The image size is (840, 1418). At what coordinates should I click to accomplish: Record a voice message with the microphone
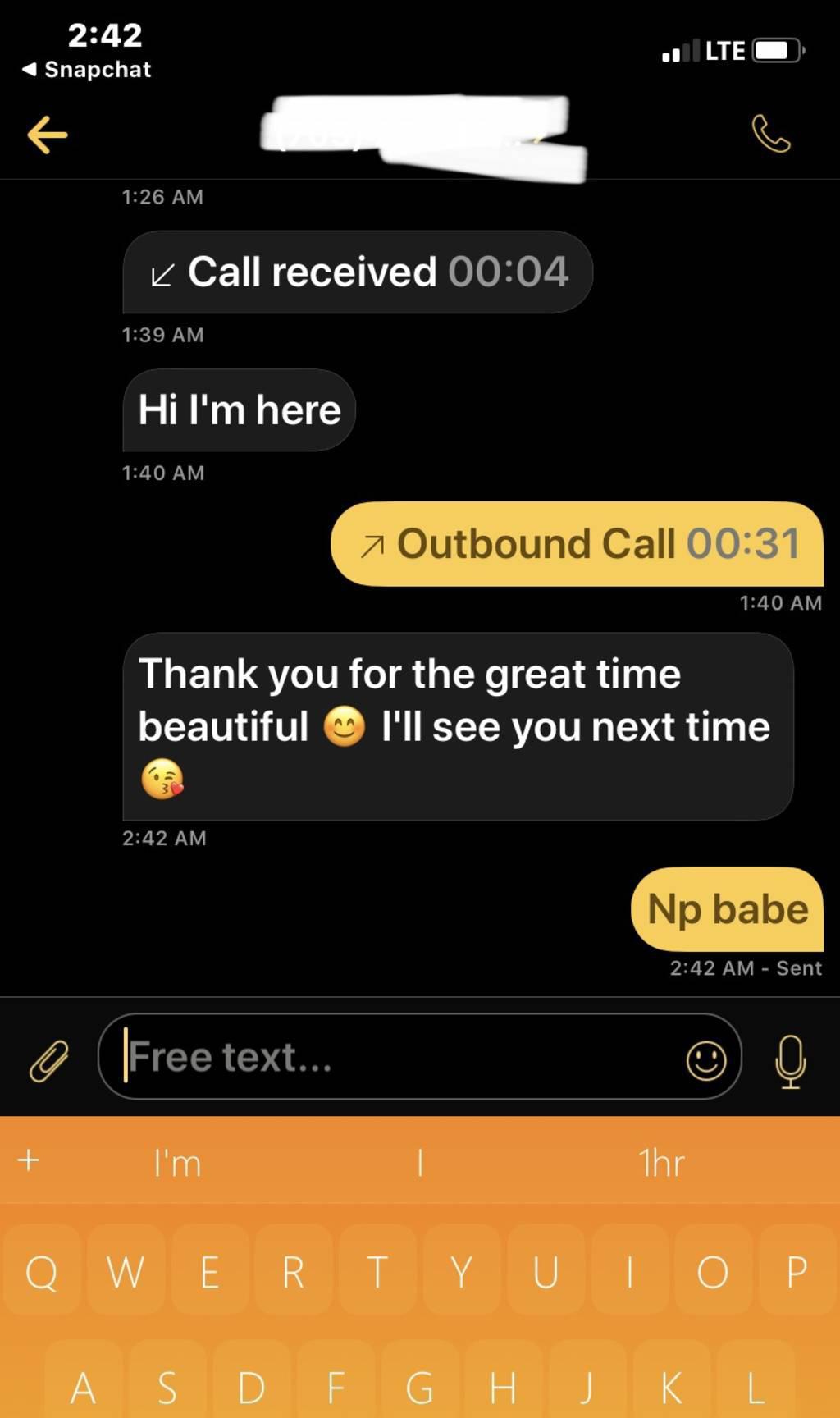790,1060
